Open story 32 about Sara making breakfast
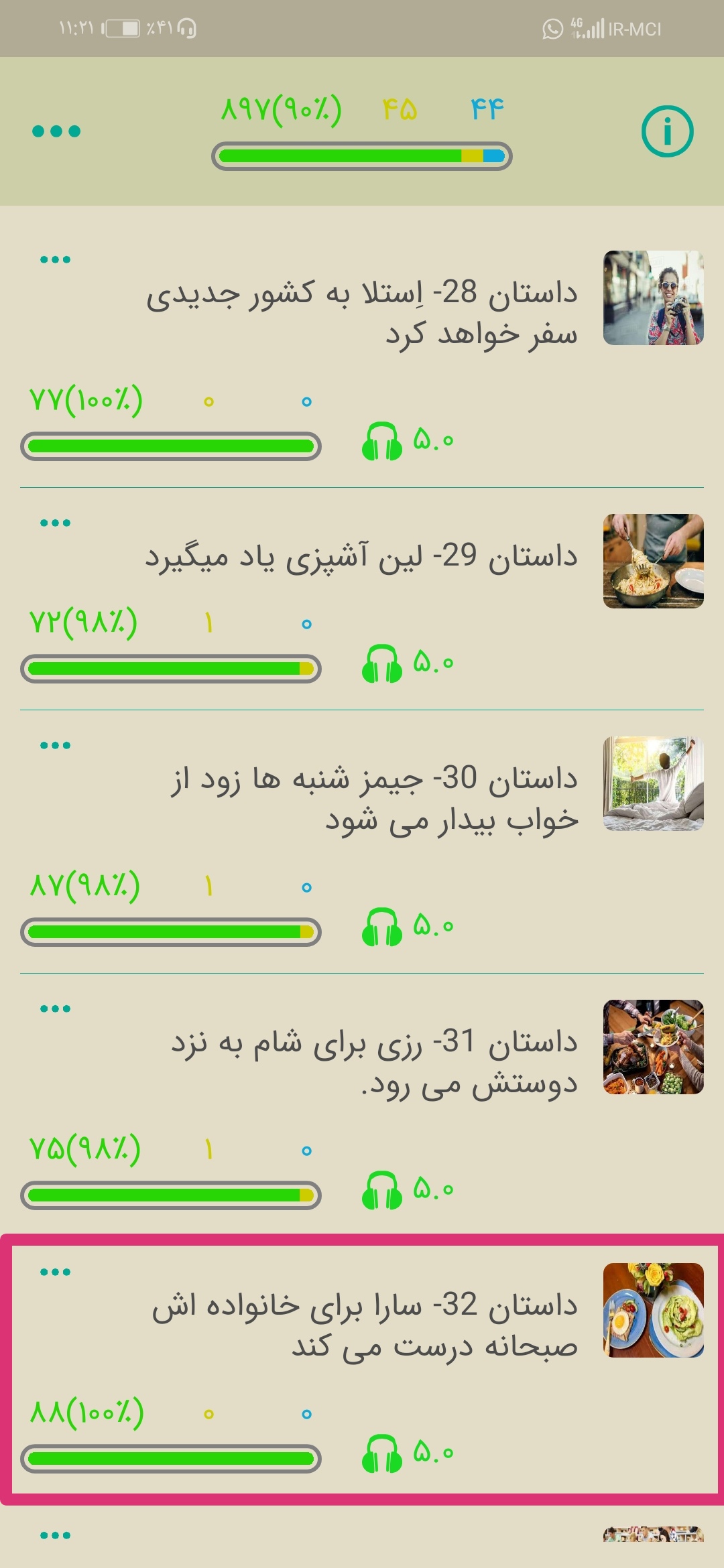Screen dimensions: 724x1568 [365, 1325]
